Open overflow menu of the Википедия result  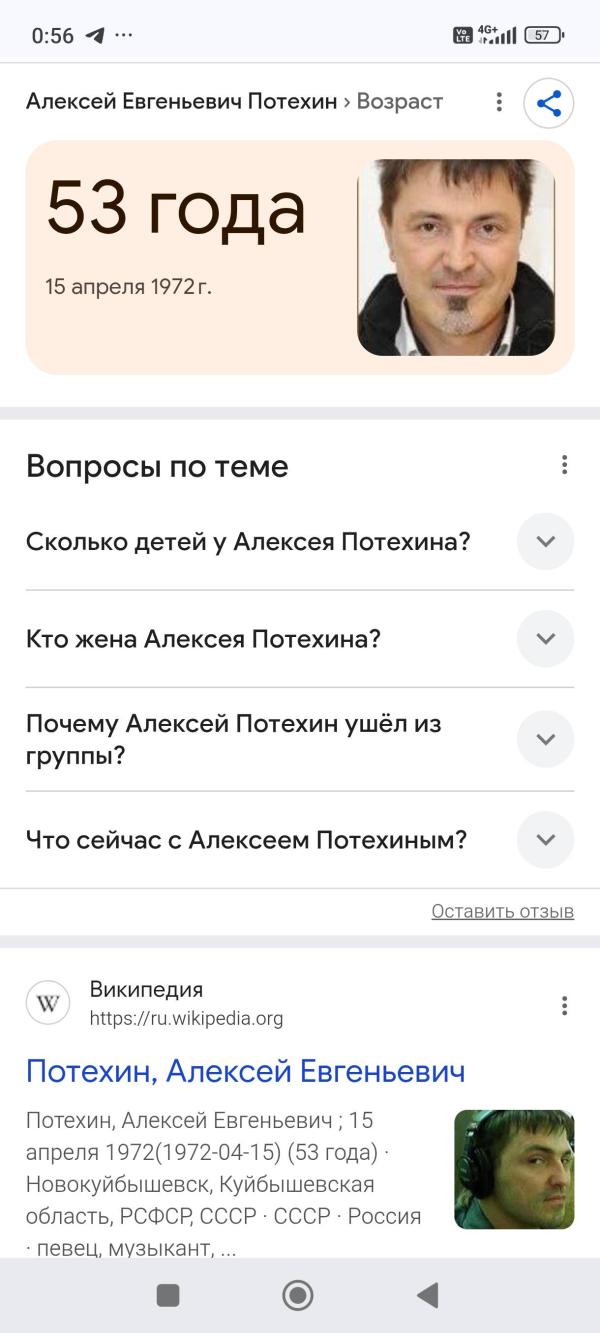(x=565, y=1005)
